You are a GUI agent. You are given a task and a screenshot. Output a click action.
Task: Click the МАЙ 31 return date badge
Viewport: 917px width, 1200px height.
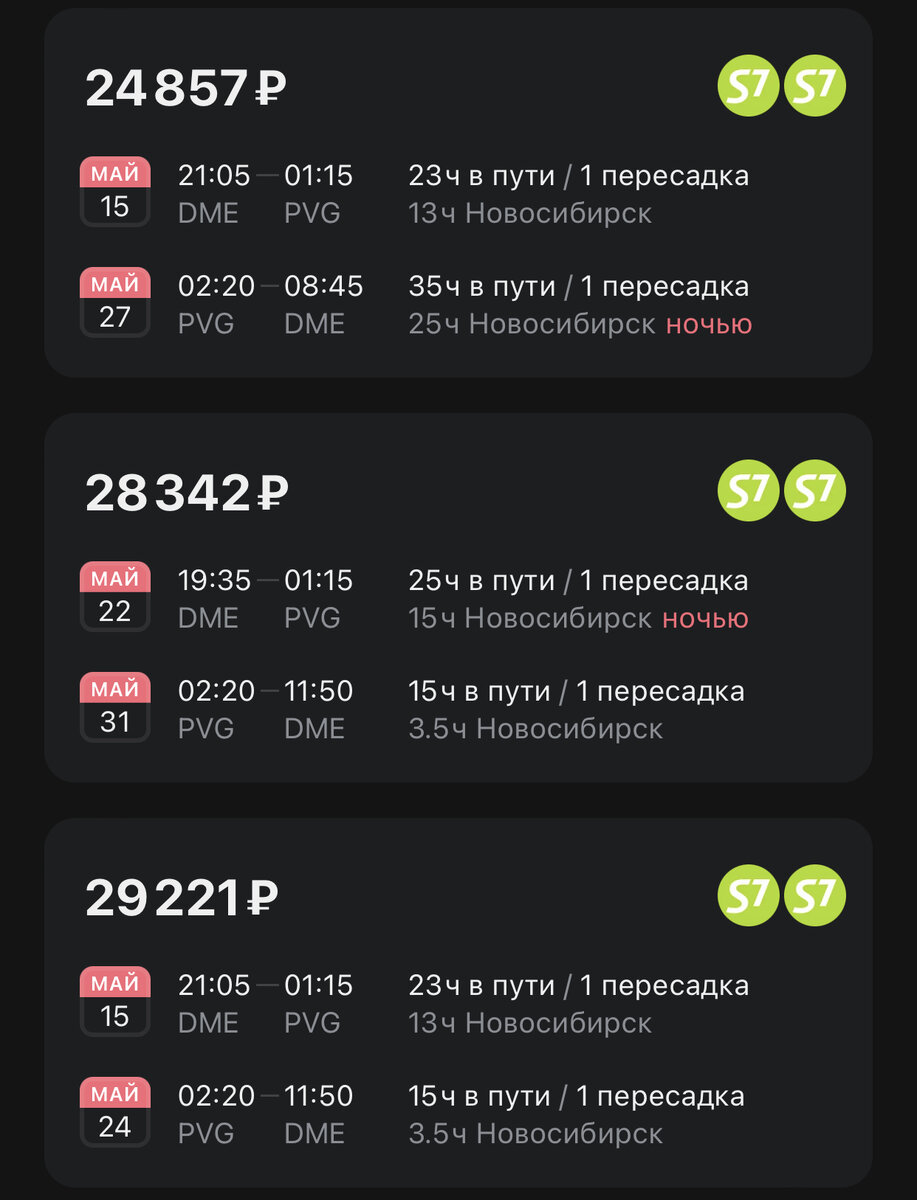pyautogui.click(x=114, y=708)
